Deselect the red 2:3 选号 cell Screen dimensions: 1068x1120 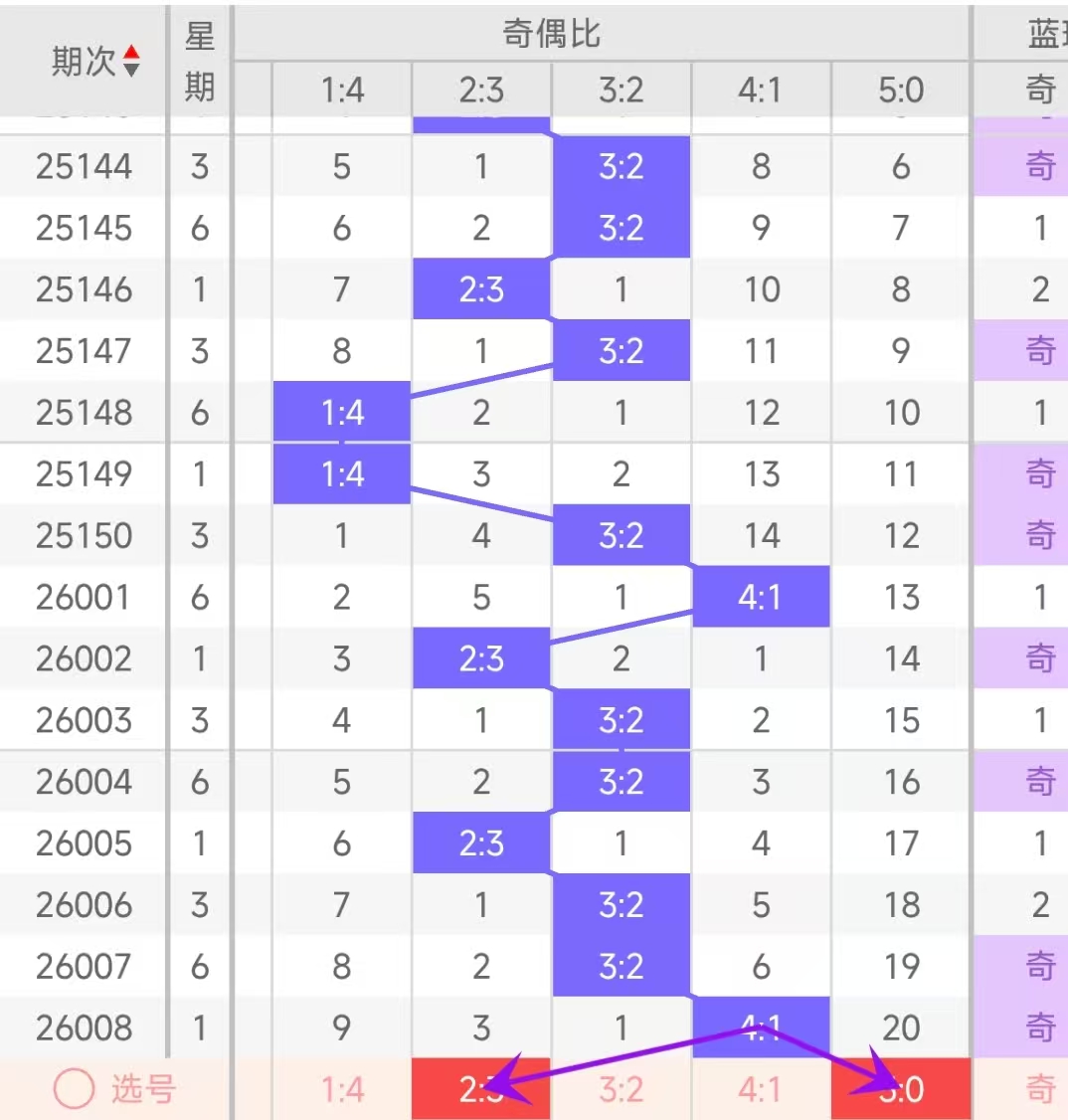click(481, 1090)
